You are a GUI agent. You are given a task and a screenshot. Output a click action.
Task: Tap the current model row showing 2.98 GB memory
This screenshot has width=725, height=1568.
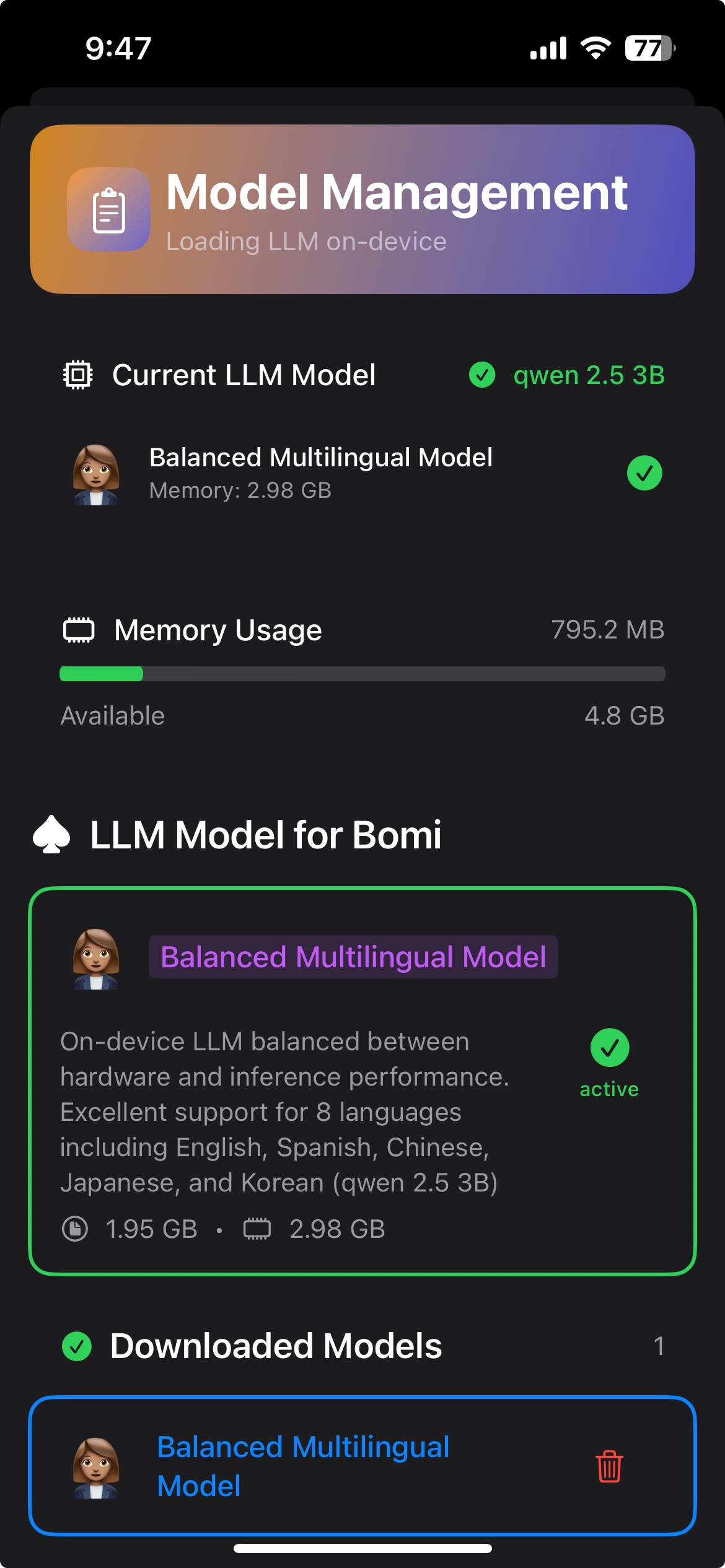pos(362,474)
